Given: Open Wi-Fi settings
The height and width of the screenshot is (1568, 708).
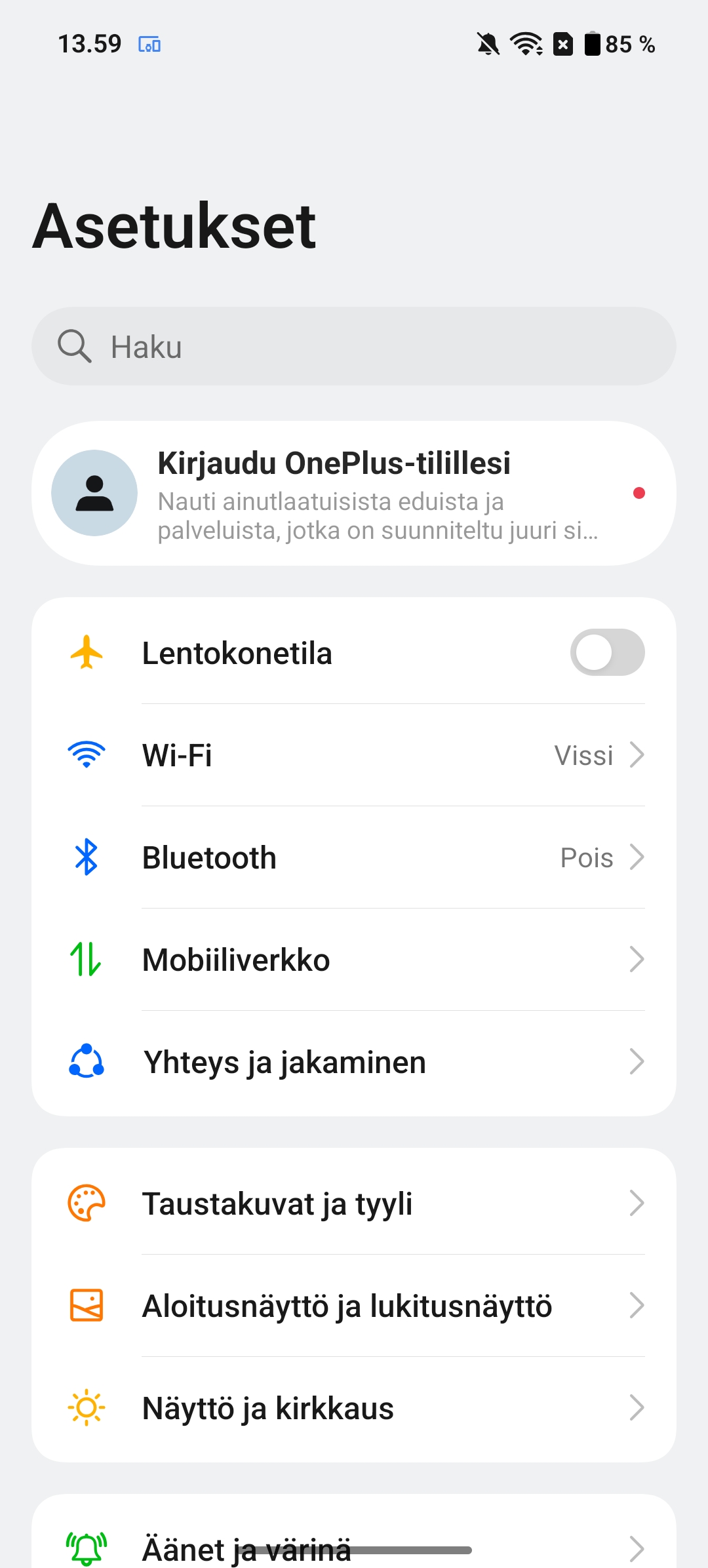Looking at the screenshot, I should tap(354, 755).
